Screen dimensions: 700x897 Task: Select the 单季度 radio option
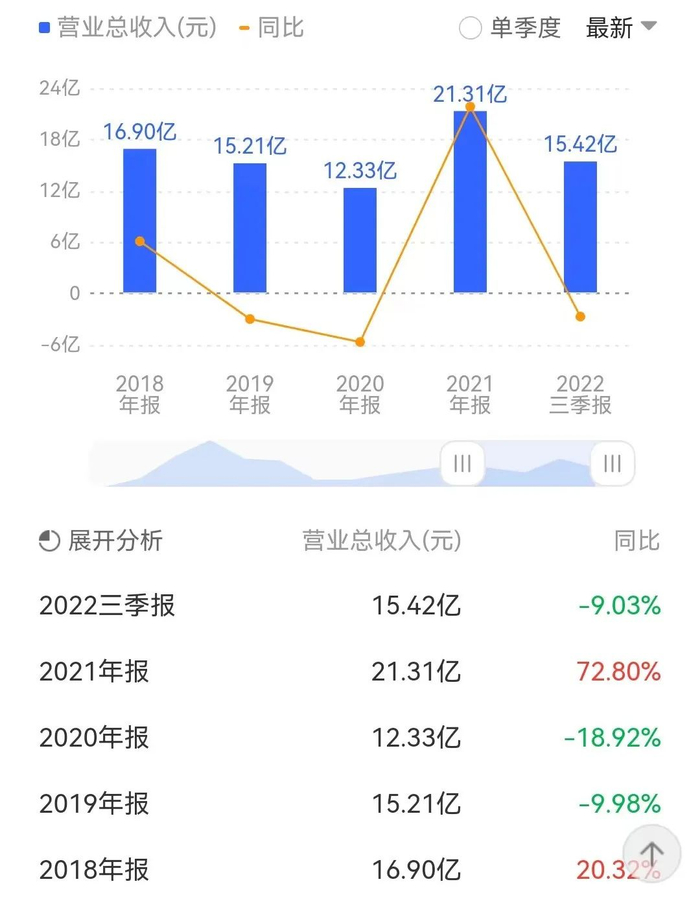pos(470,28)
